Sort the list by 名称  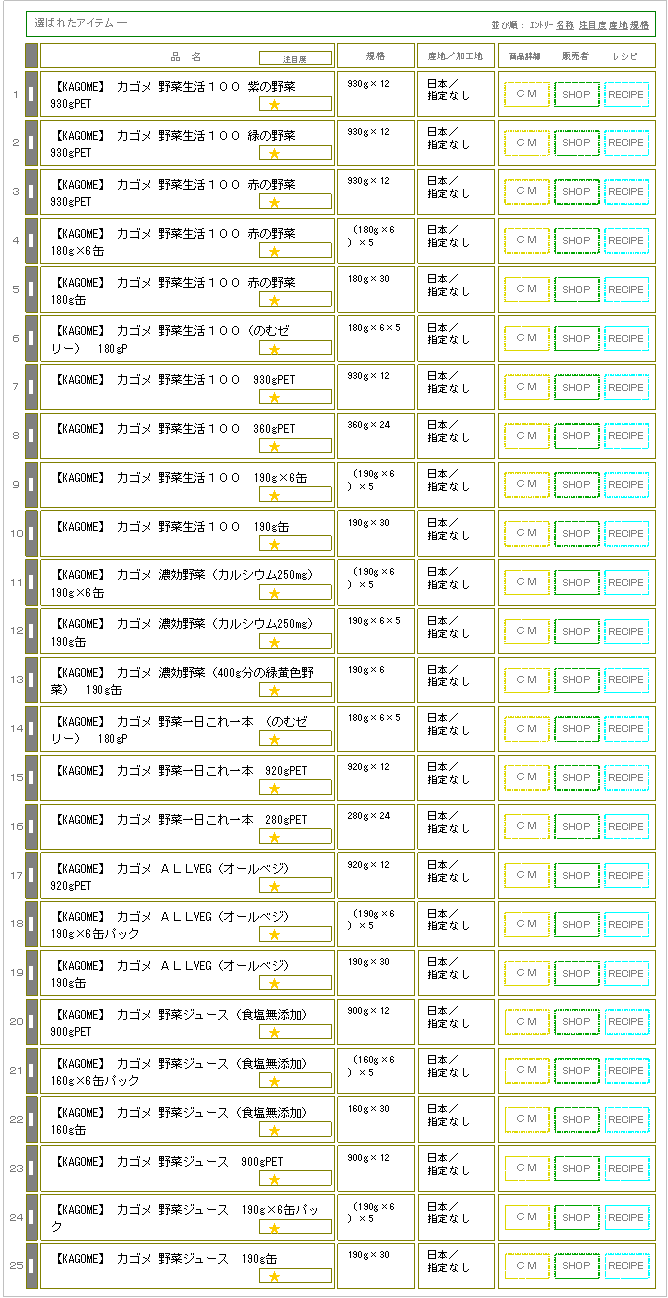[x=565, y=24]
